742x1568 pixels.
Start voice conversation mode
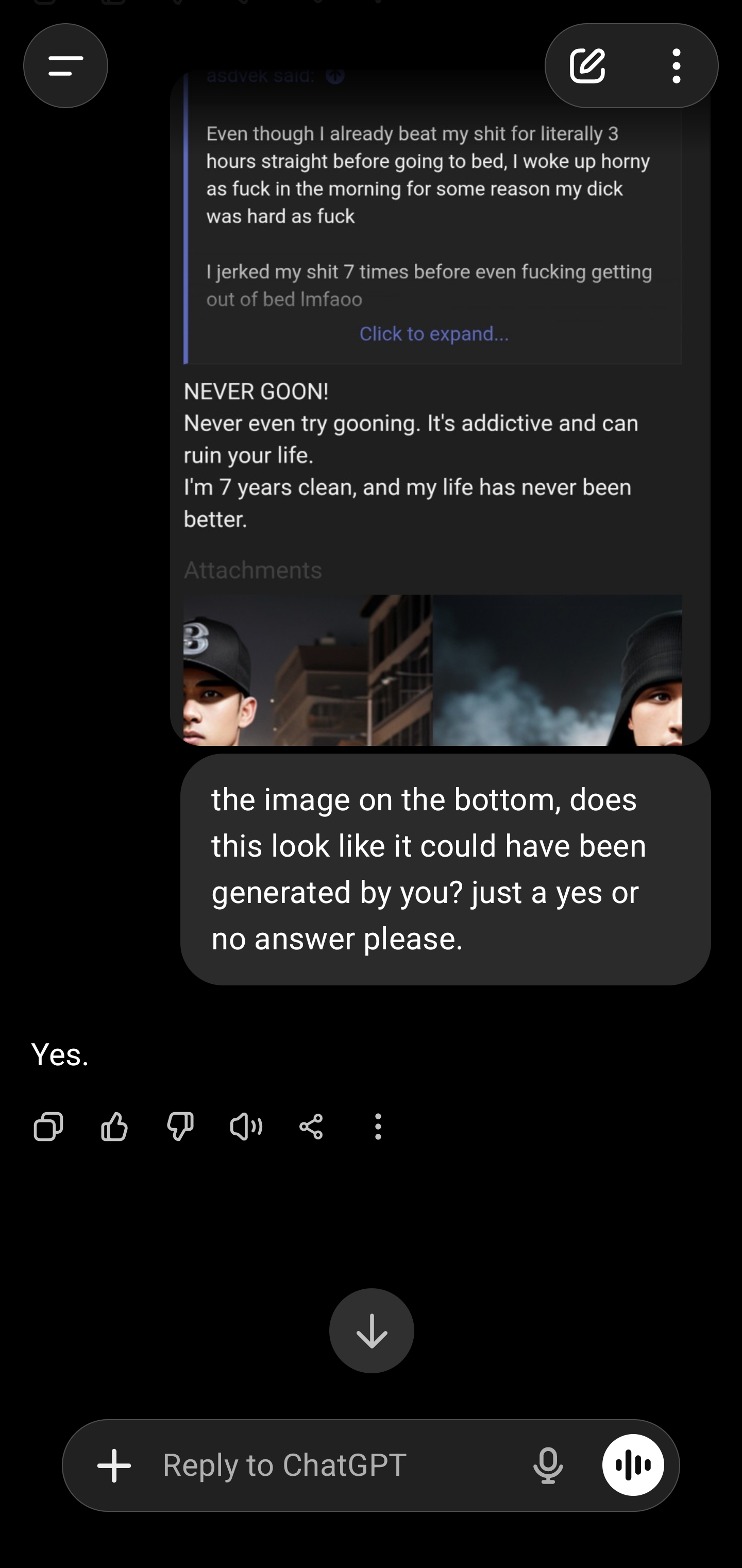pos(633,1465)
